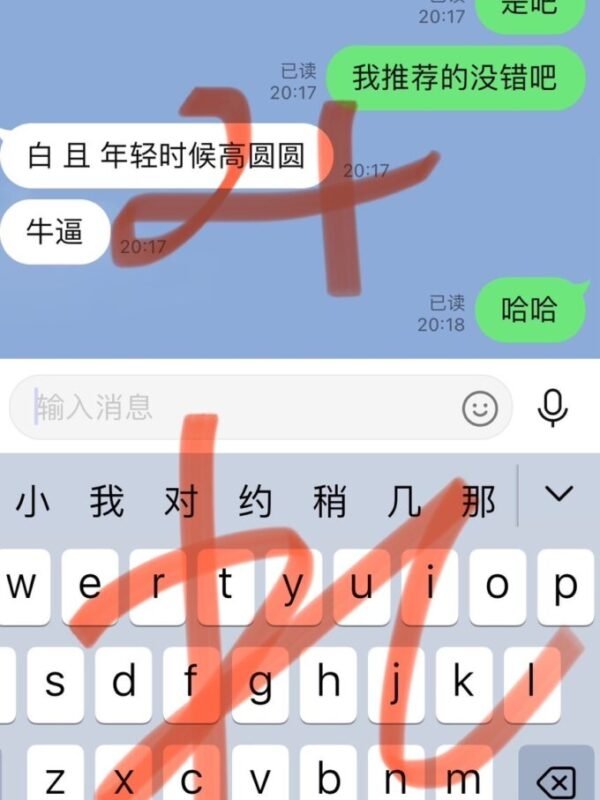600x800 pixels.
Task: Tap the backspace key
Action: [x=562, y=778]
